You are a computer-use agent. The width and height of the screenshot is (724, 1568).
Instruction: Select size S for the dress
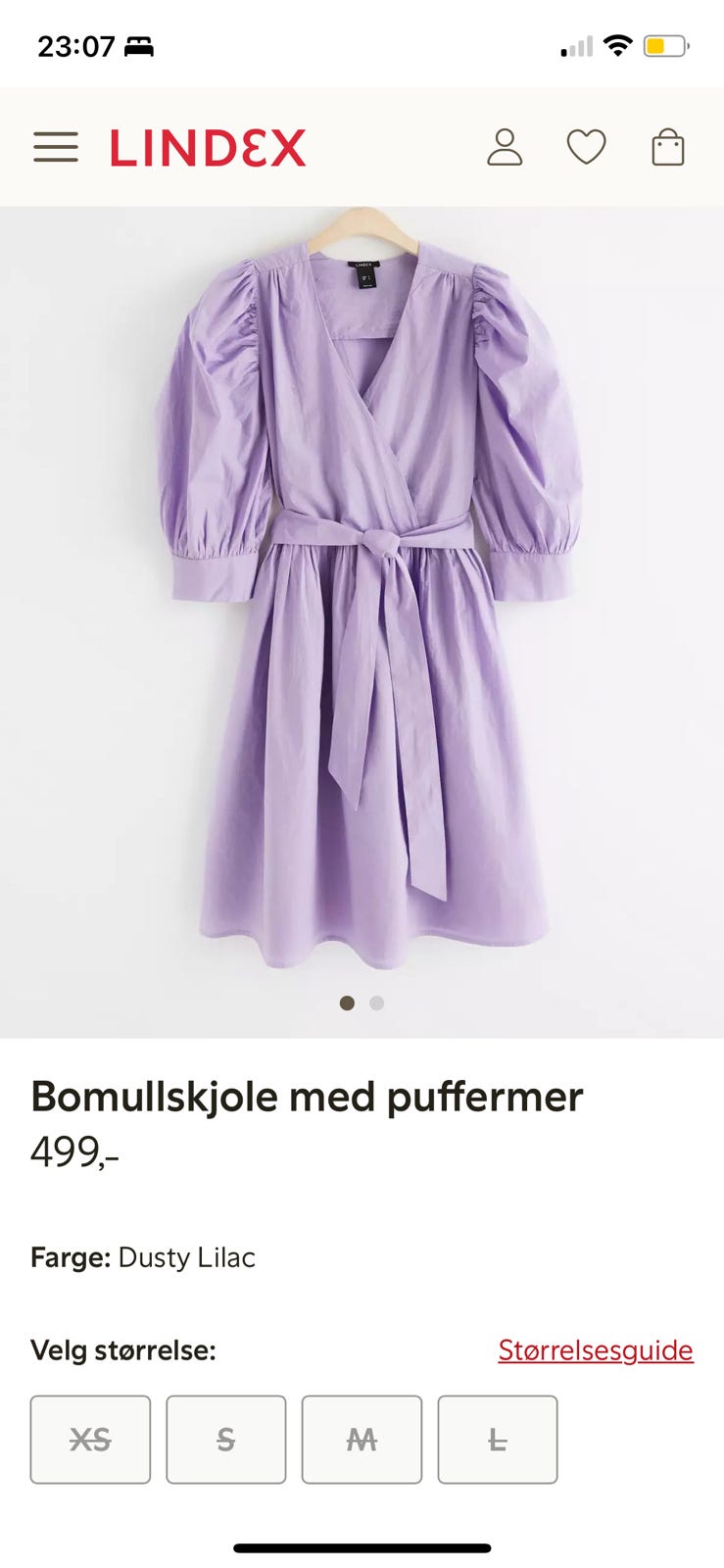226,1439
